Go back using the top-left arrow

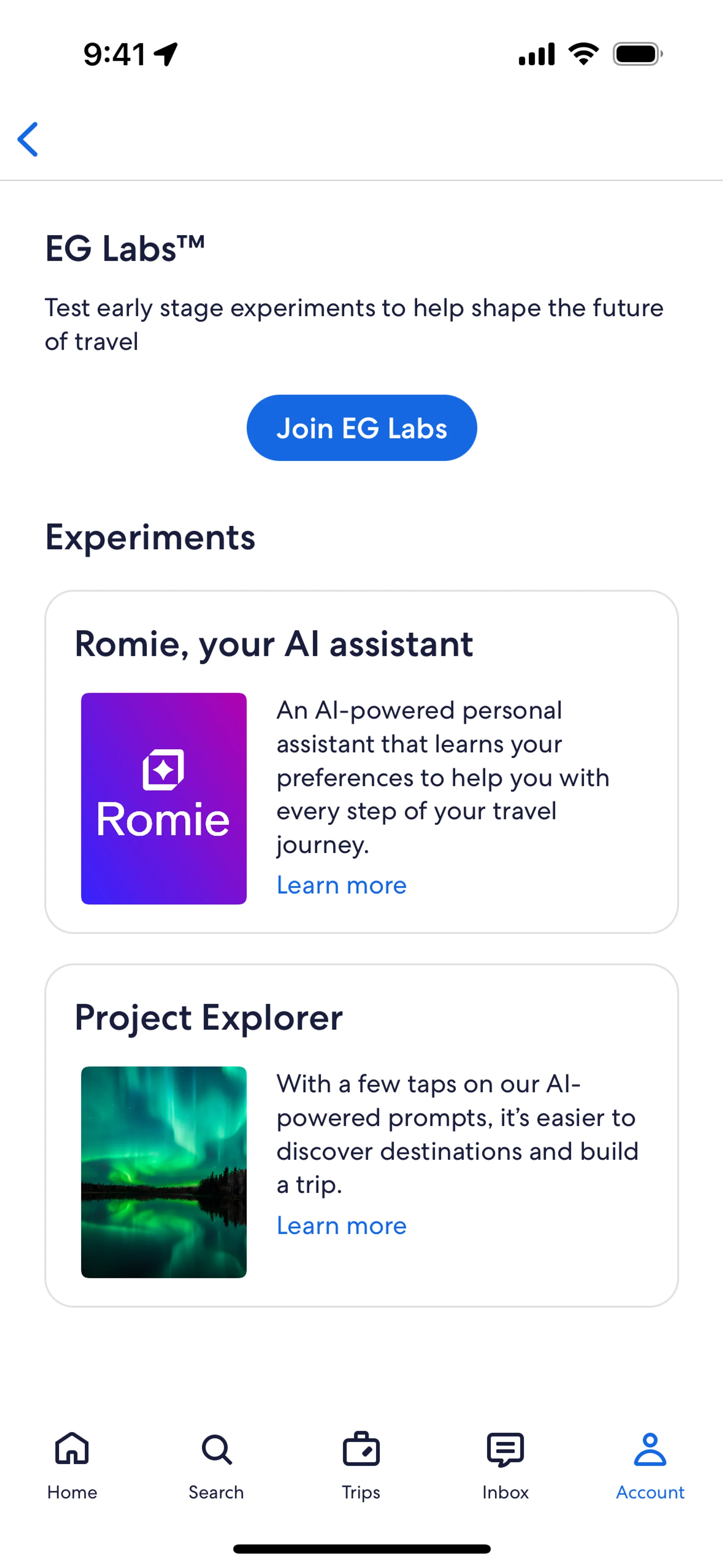pos(28,139)
